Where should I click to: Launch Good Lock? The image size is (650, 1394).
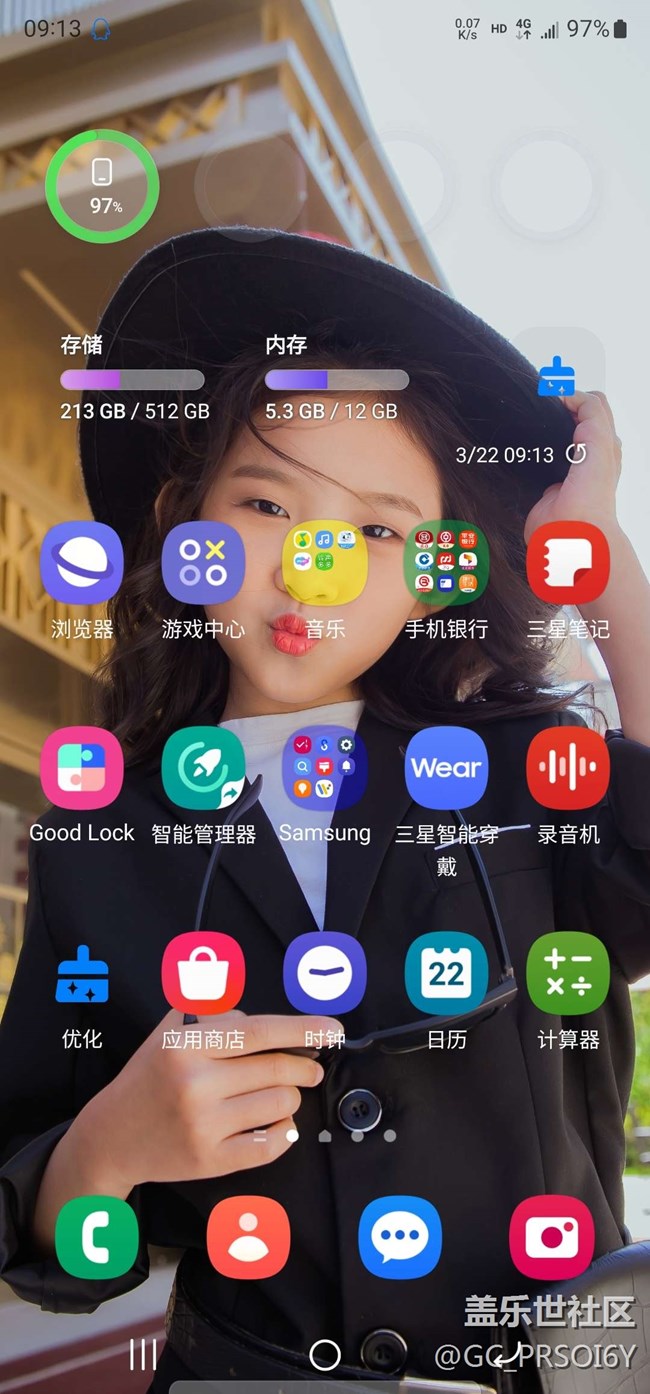click(82, 768)
